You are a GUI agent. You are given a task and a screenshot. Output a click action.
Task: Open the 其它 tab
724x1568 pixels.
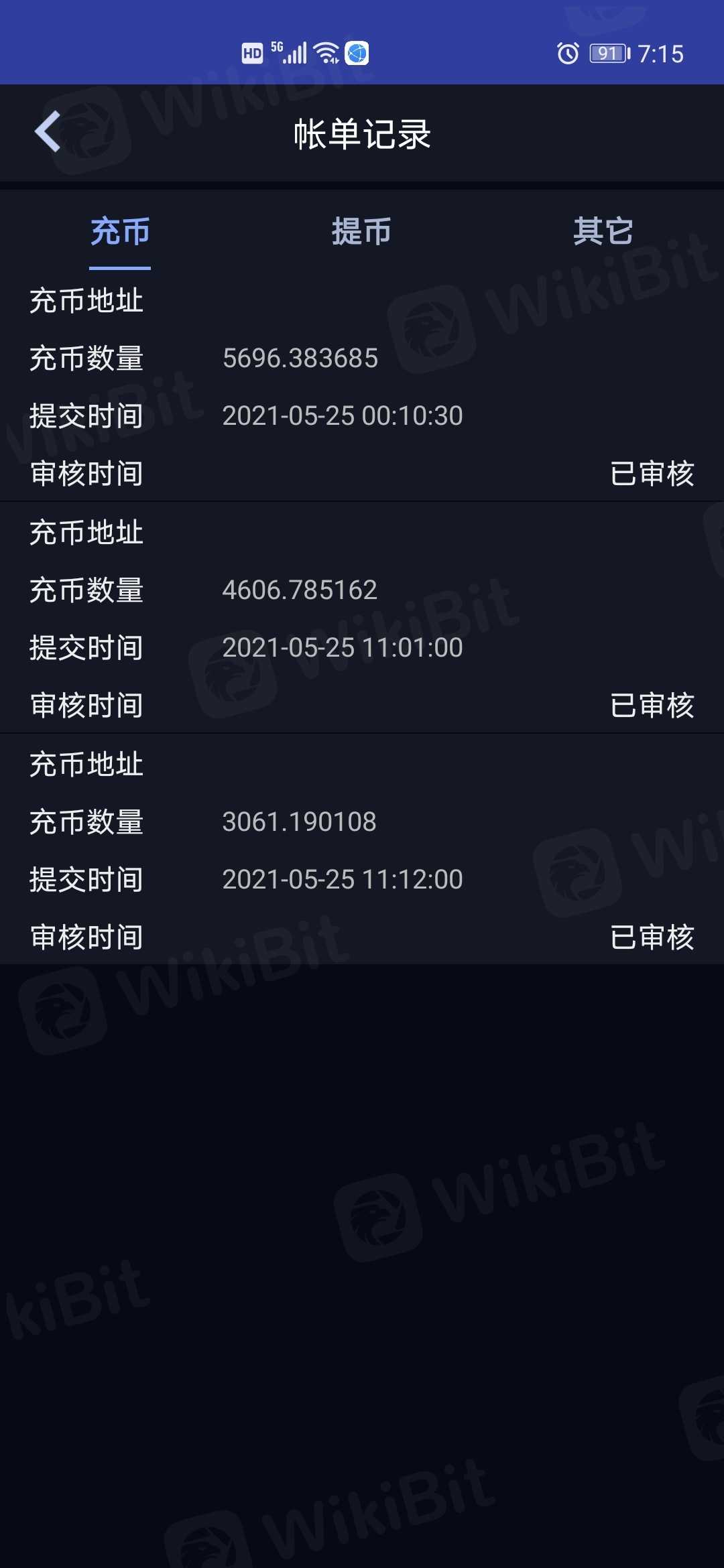pos(603,232)
